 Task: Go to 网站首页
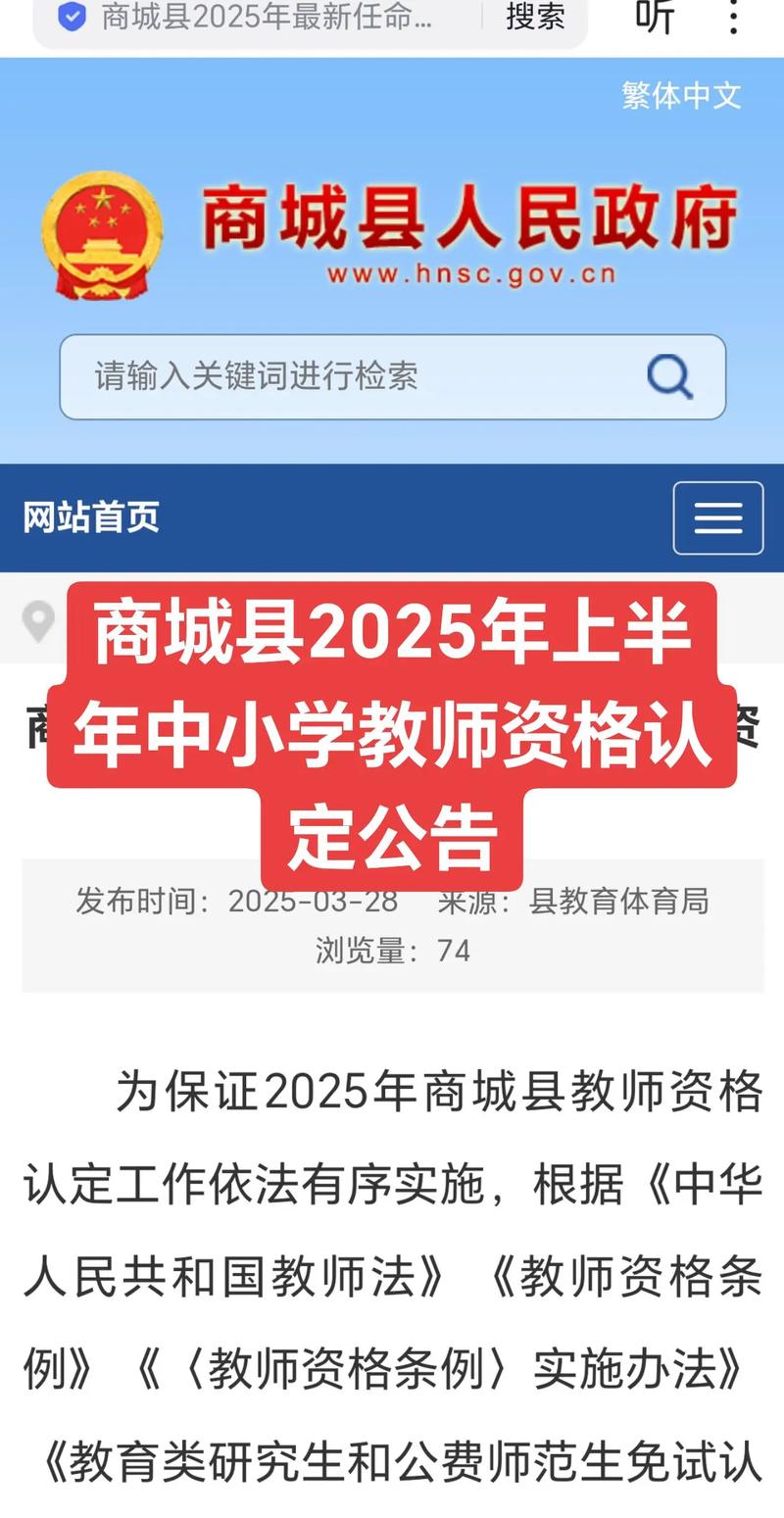(91, 517)
